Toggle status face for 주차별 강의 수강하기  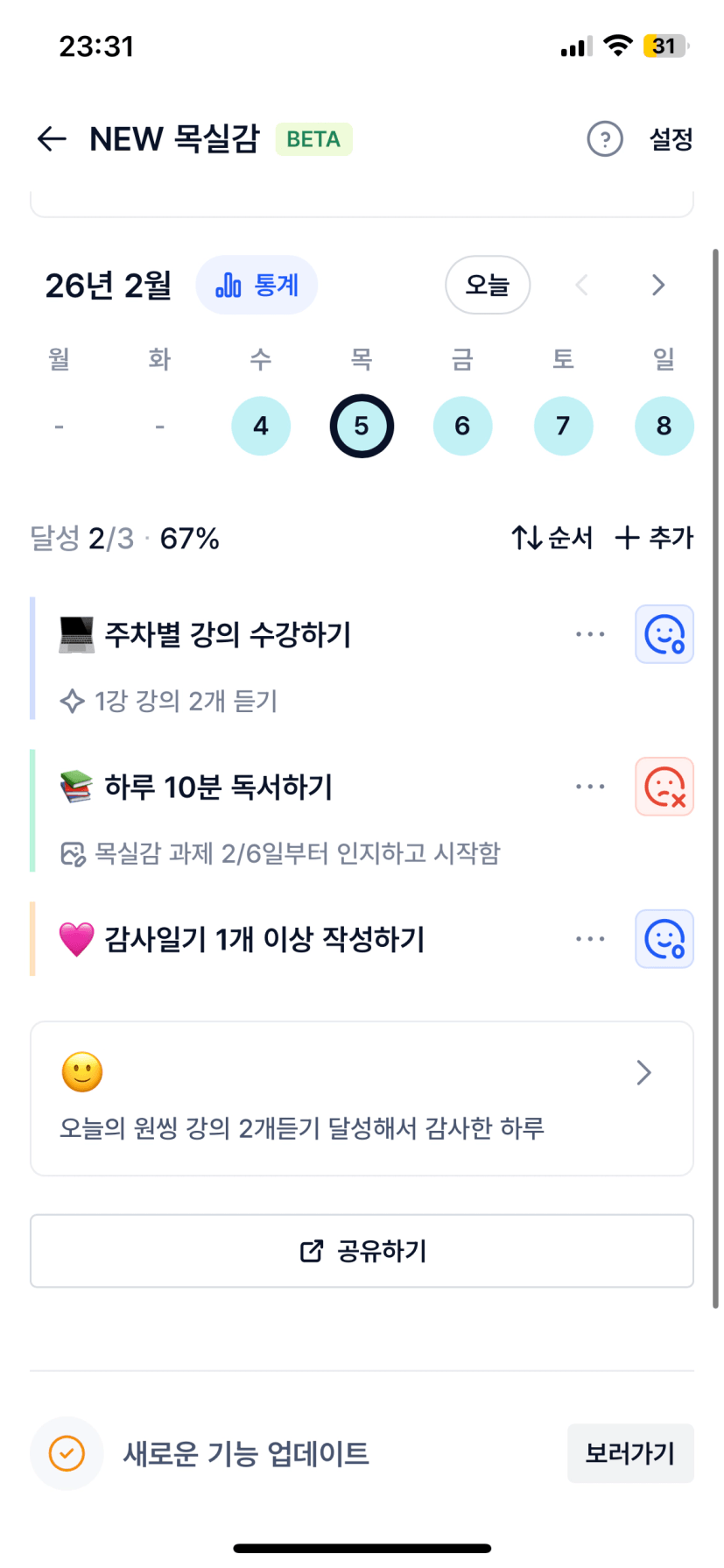[x=664, y=634]
